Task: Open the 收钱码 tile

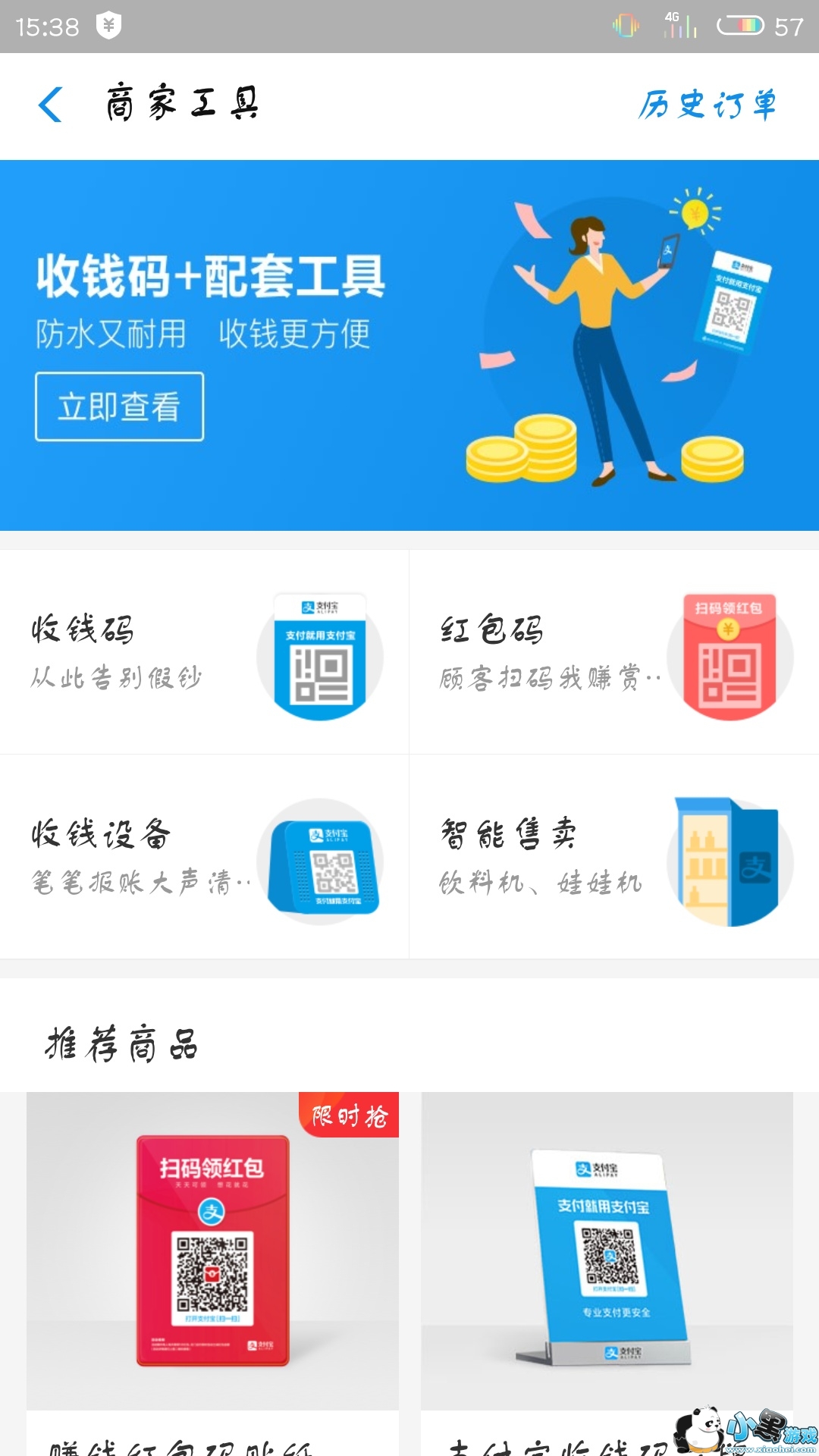Action: tap(205, 652)
